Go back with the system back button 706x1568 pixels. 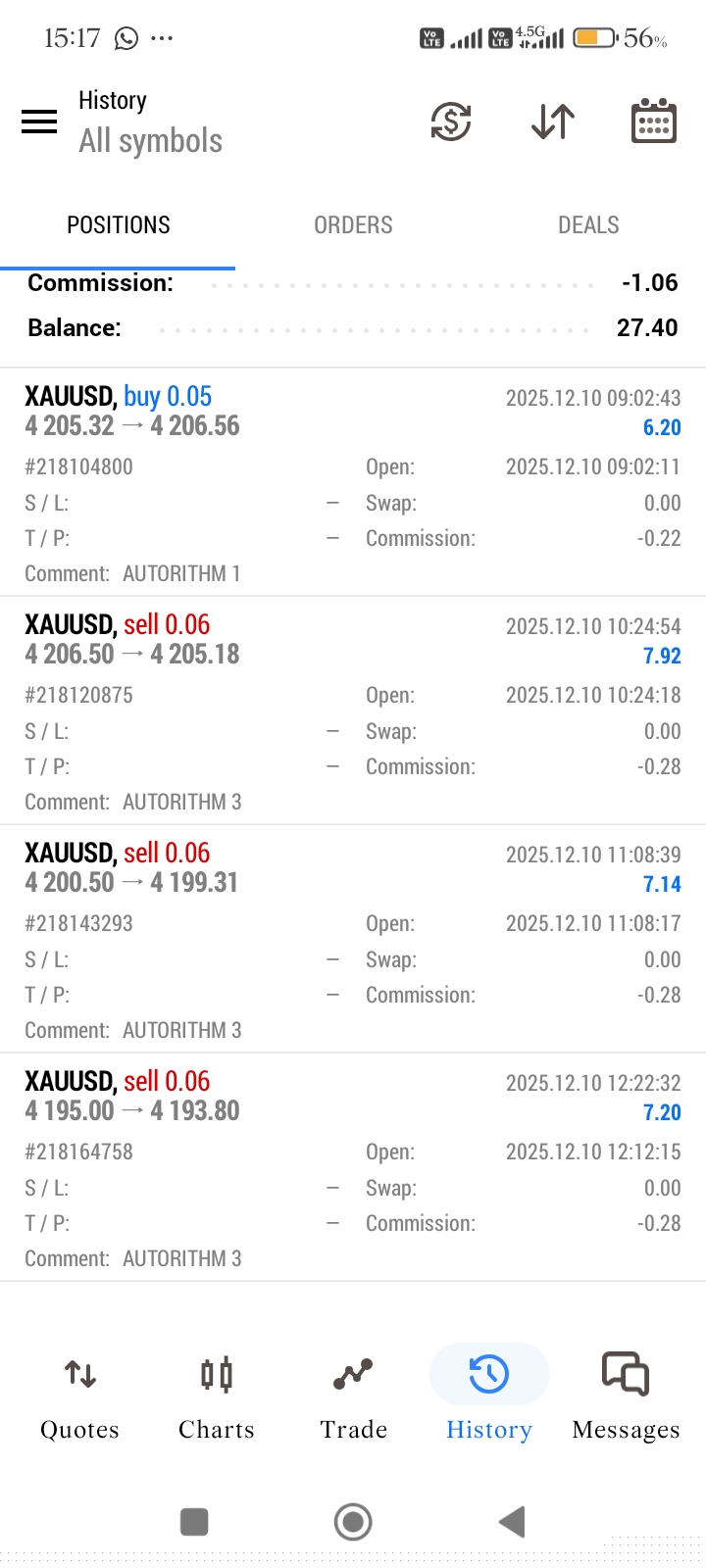click(512, 1522)
